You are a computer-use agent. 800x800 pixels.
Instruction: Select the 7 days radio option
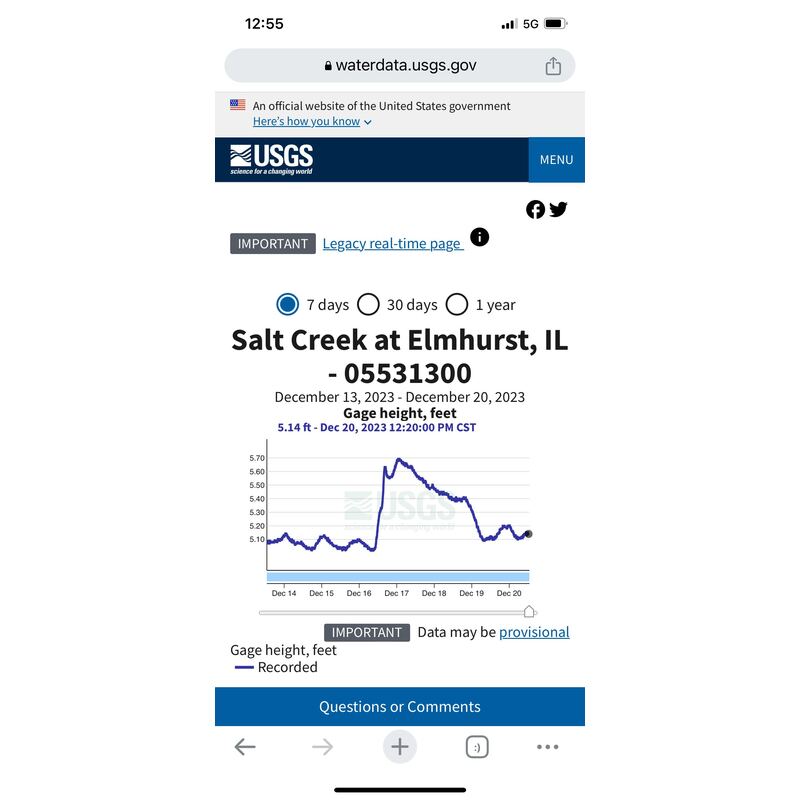[x=288, y=304]
